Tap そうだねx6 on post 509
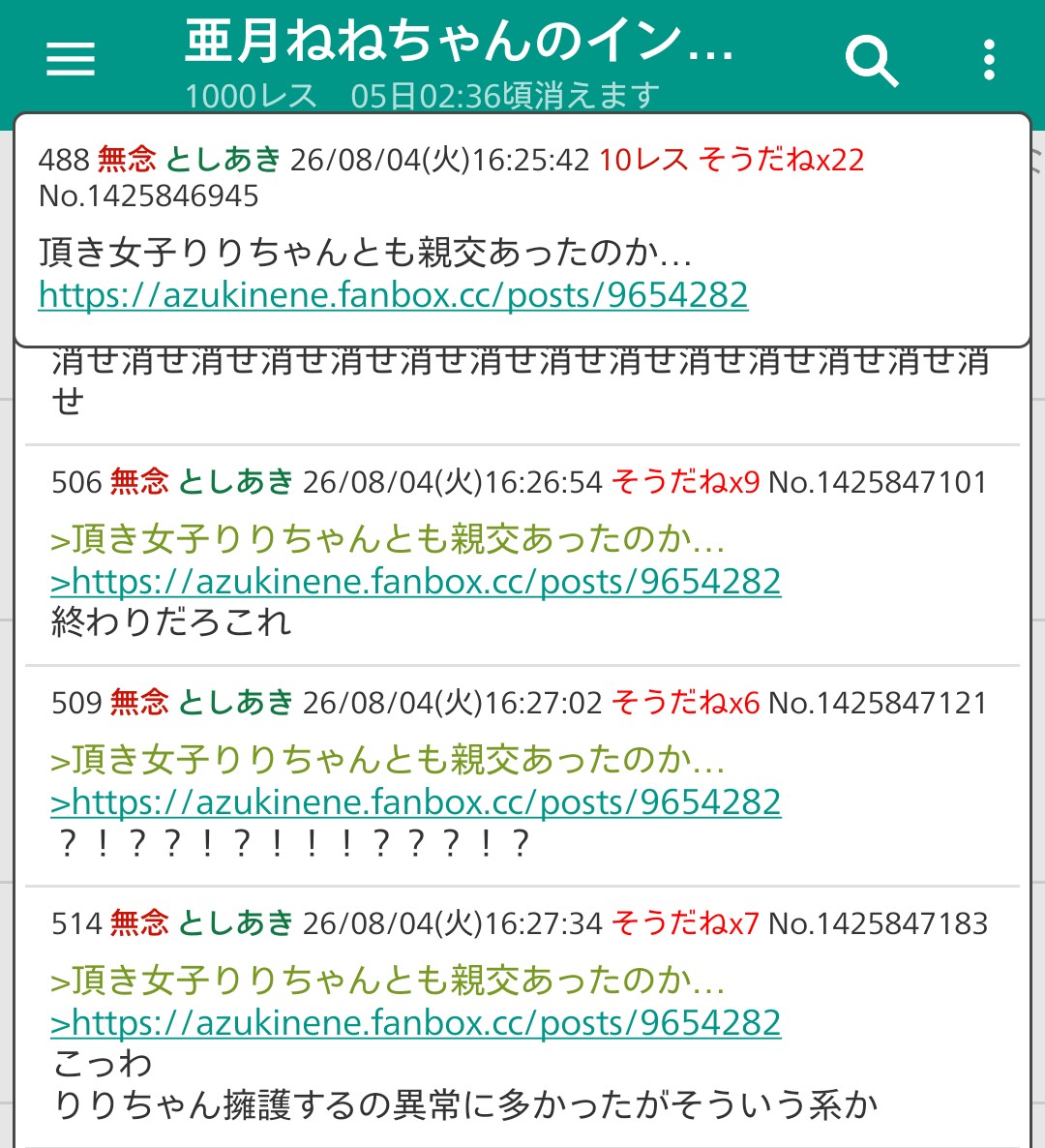The width and height of the screenshot is (1045, 1148). coord(685,702)
